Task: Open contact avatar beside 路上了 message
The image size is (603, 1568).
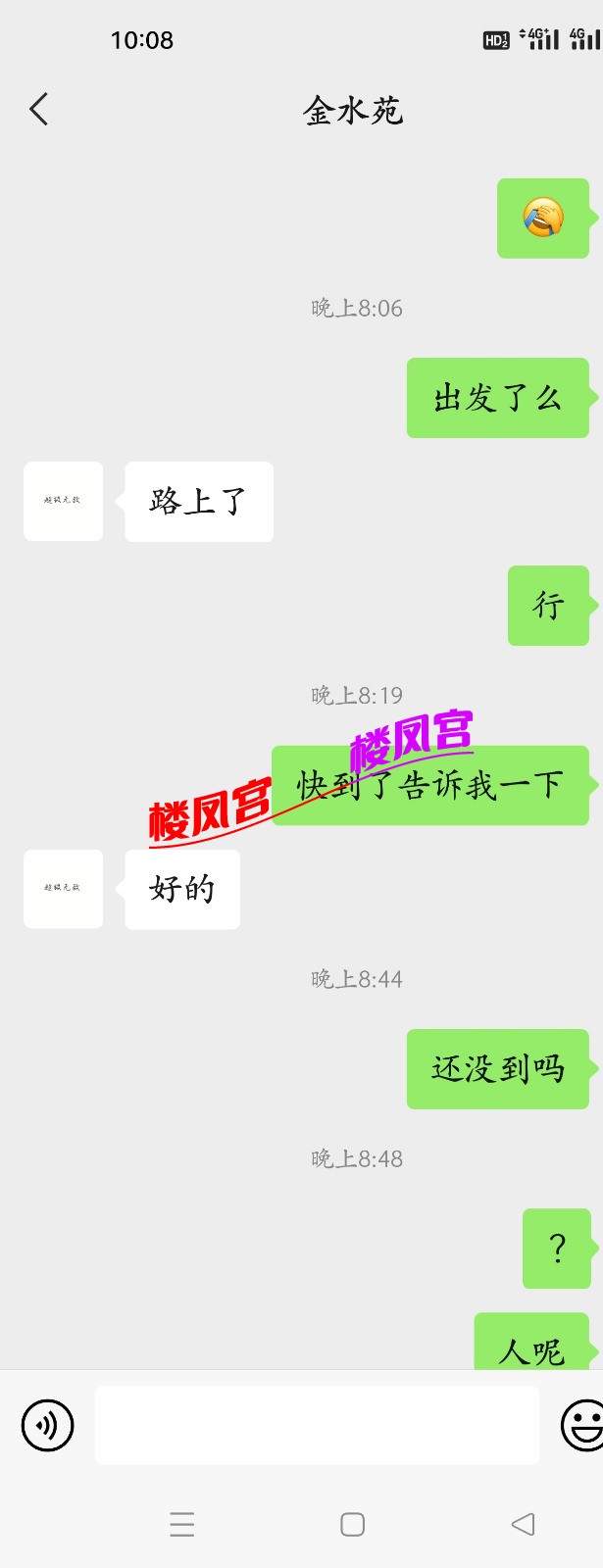Action: pos(63,501)
